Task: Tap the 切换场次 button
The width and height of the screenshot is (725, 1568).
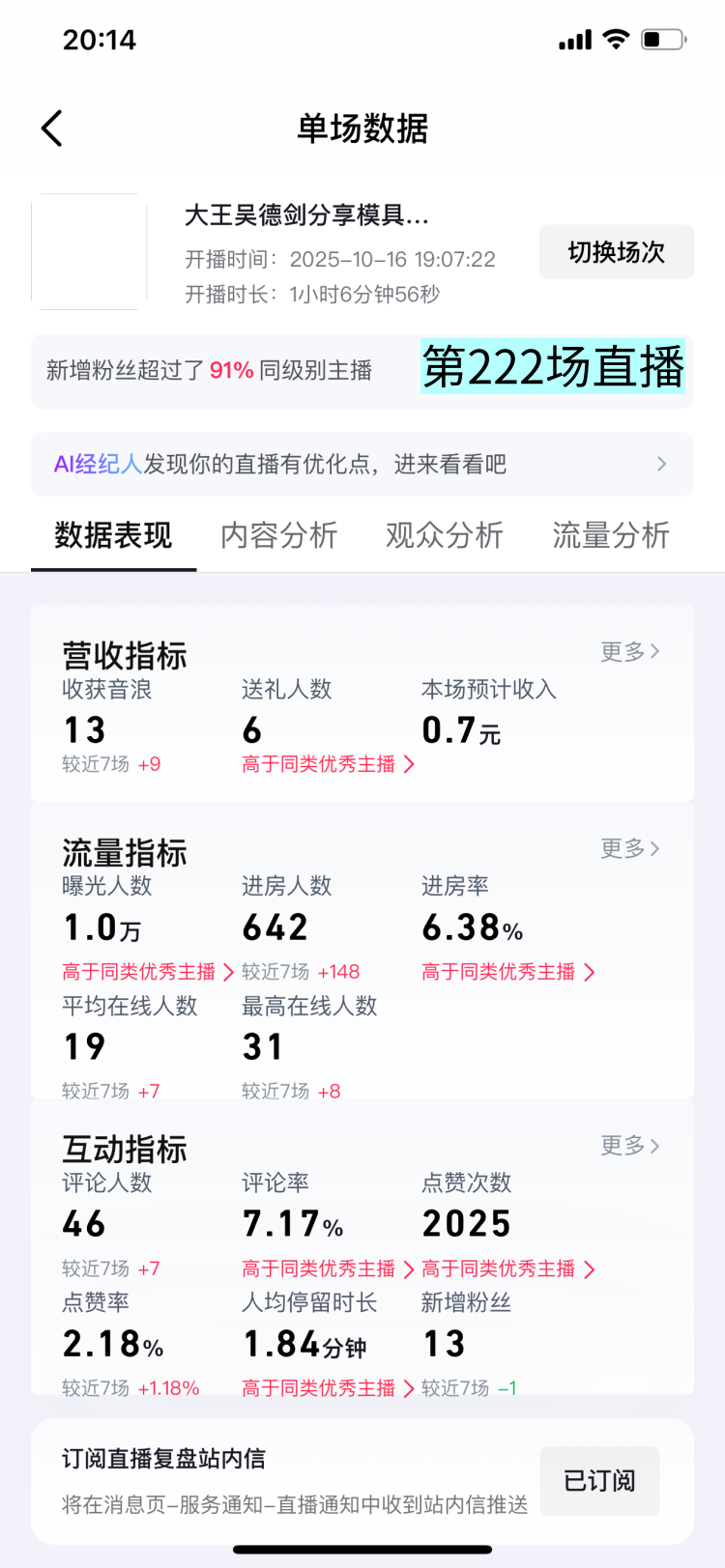Action: [x=616, y=252]
